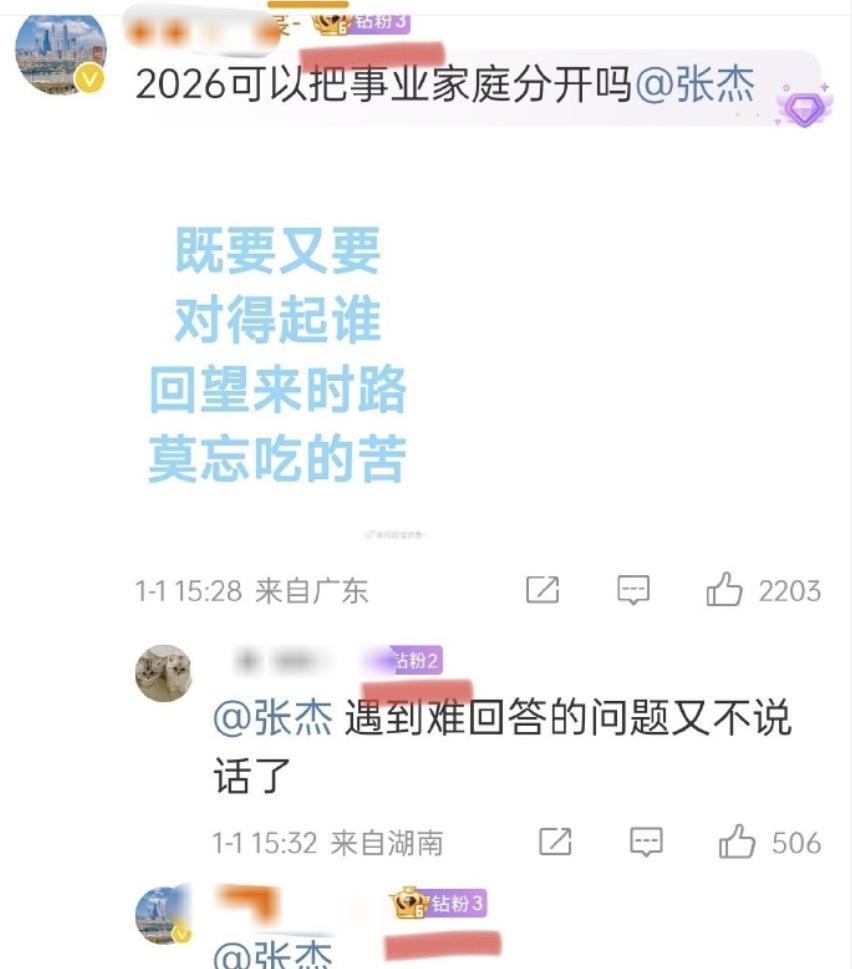
Task: Open @张杰 mention in 遇到难回答 reply
Action: pyautogui.click(x=272, y=718)
